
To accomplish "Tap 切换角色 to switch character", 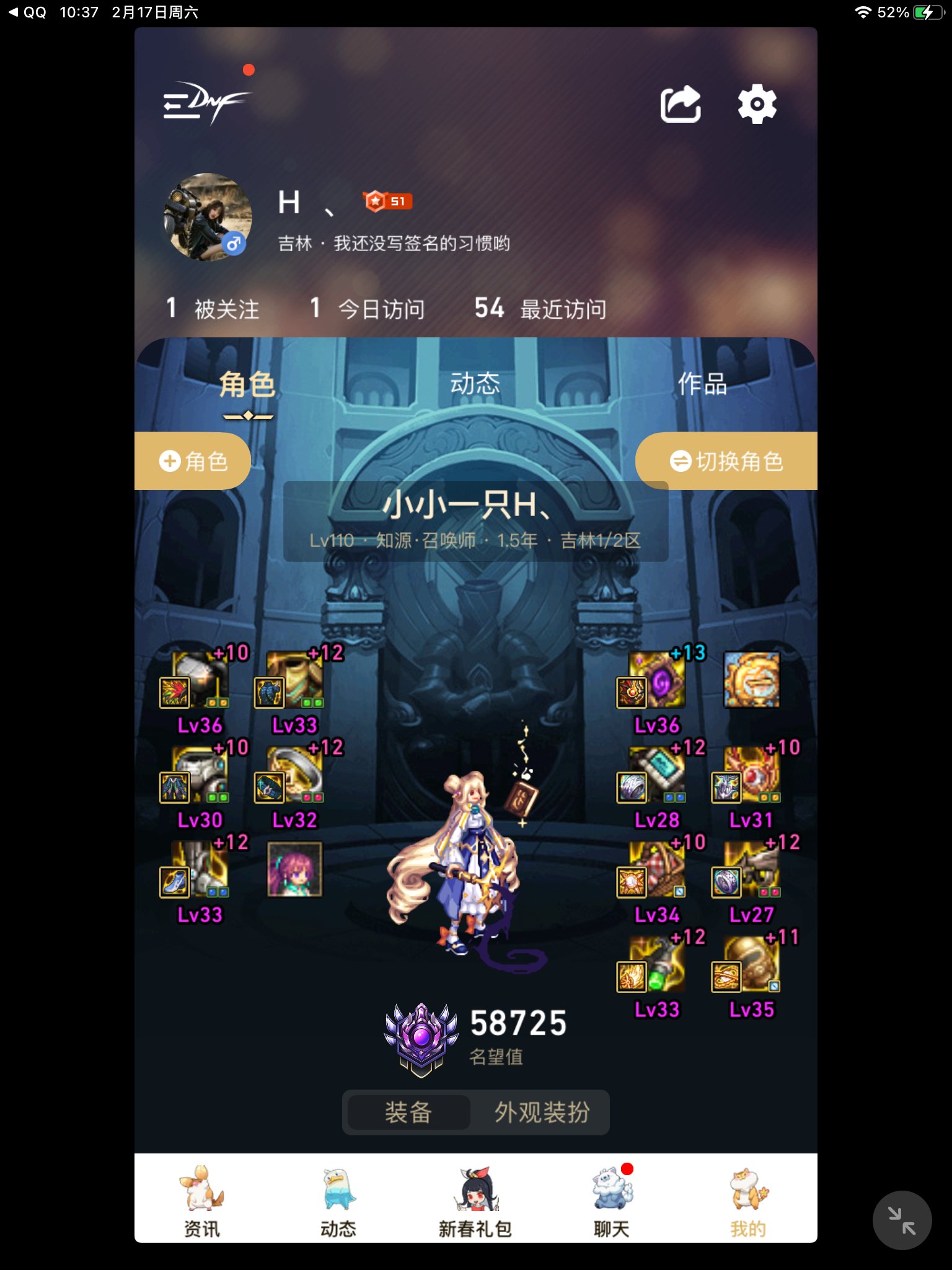I will (x=726, y=461).
